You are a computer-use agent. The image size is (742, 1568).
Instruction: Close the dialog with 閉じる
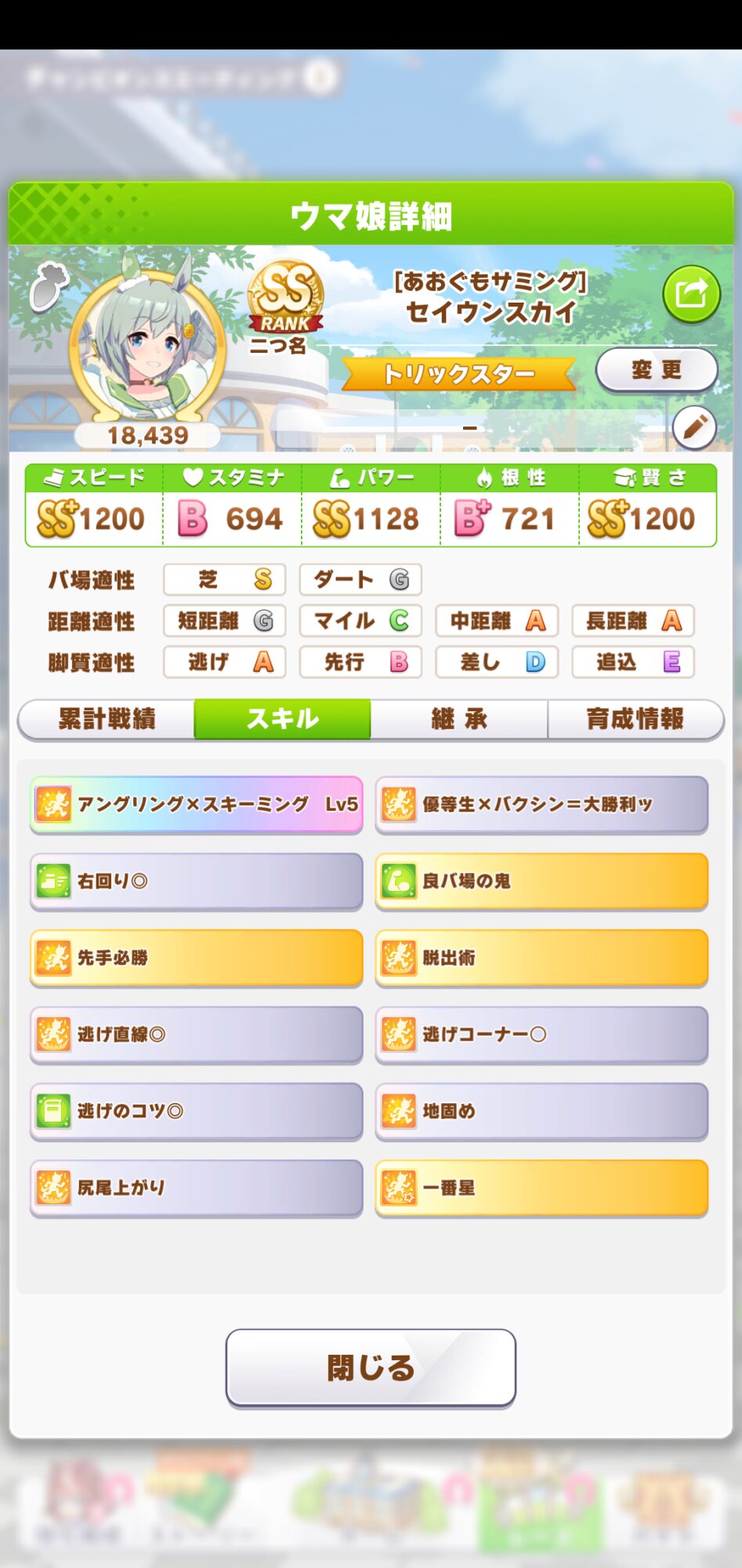point(371,1368)
